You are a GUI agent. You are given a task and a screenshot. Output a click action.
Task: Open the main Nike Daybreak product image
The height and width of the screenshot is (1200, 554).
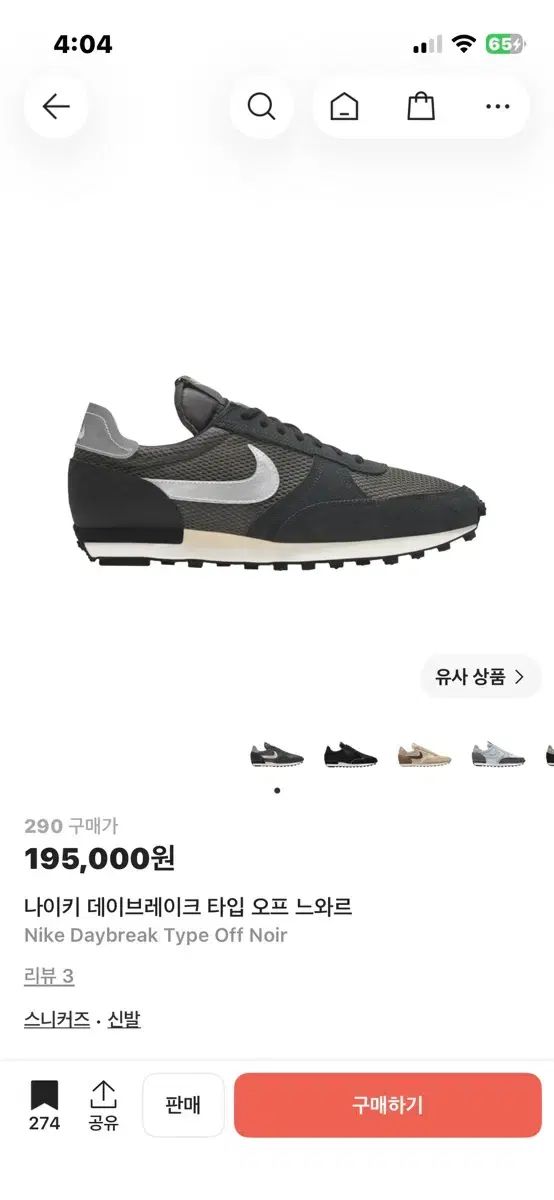(277, 474)
